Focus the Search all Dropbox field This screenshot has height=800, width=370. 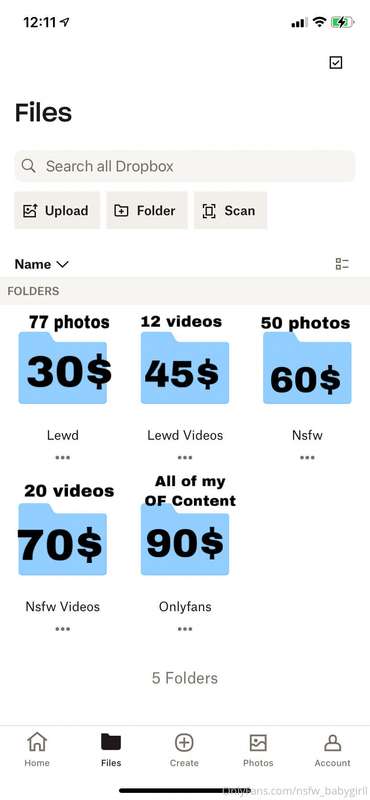click(185, 166)
